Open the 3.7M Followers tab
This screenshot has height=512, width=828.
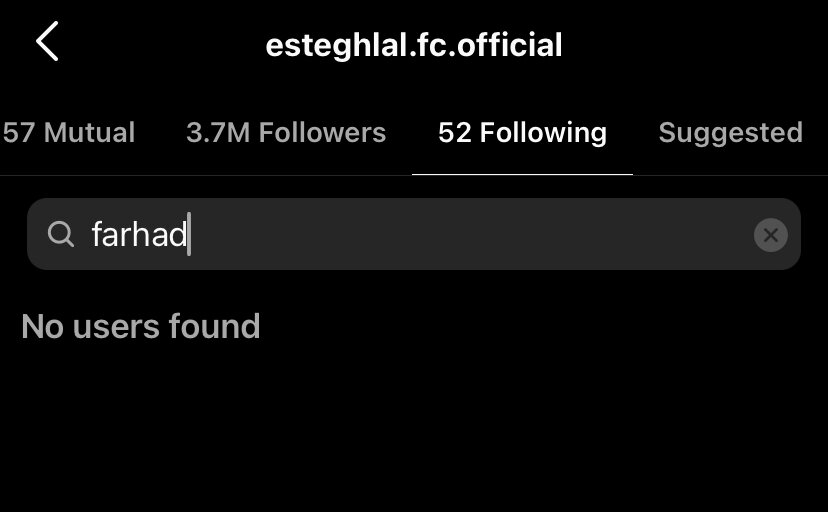click(286, 133)
